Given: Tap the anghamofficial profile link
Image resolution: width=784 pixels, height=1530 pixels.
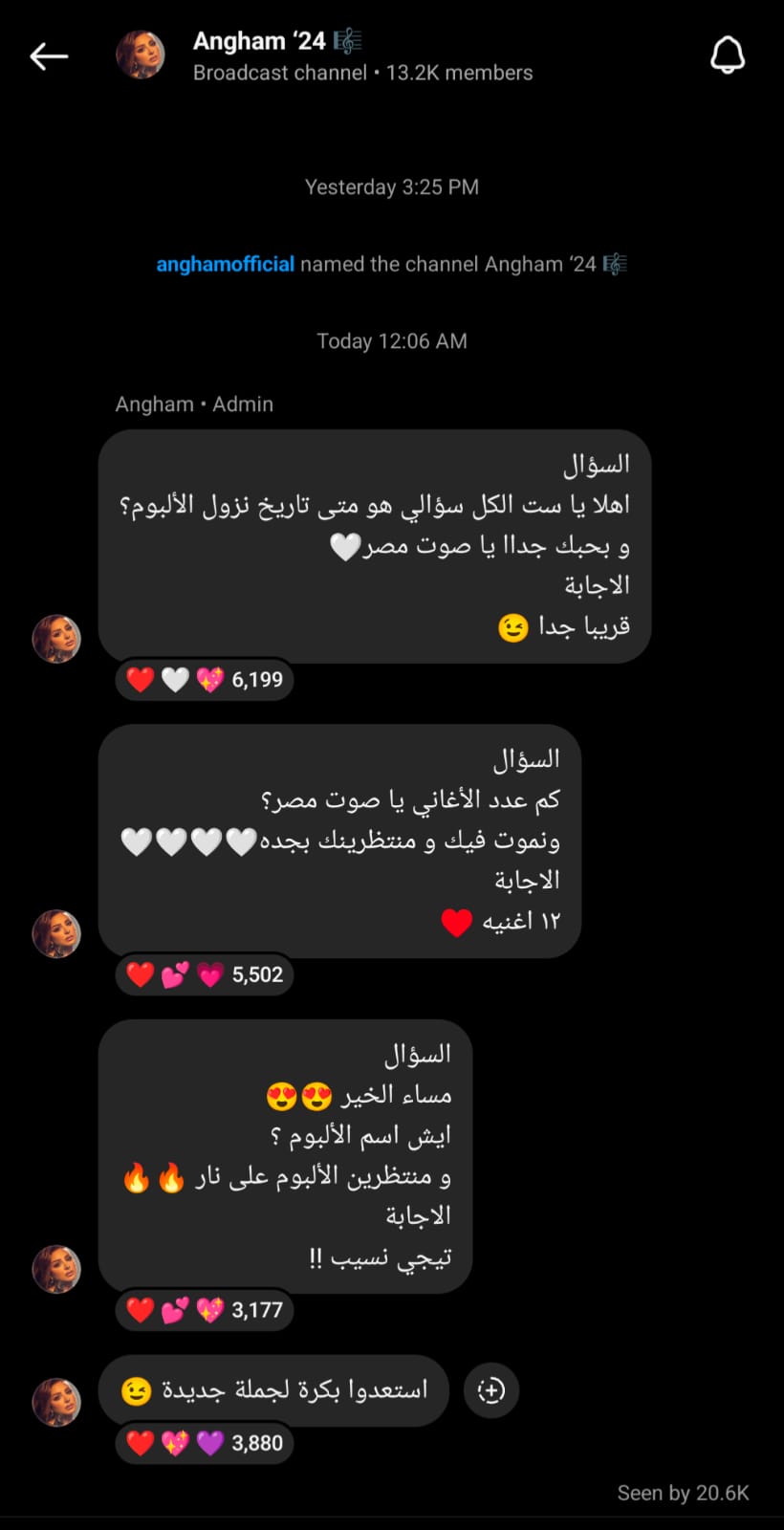Looking at the screenshot, I should [225, 264].
